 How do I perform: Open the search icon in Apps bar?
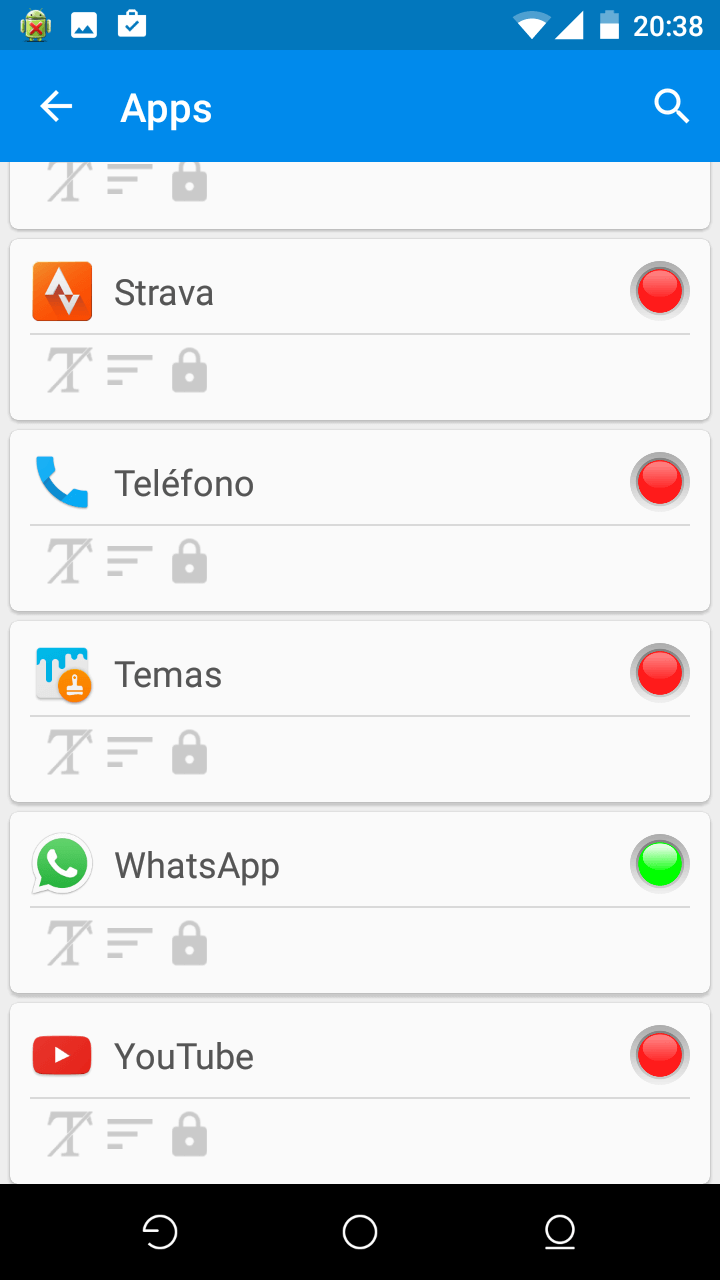(x=672, y=106)
